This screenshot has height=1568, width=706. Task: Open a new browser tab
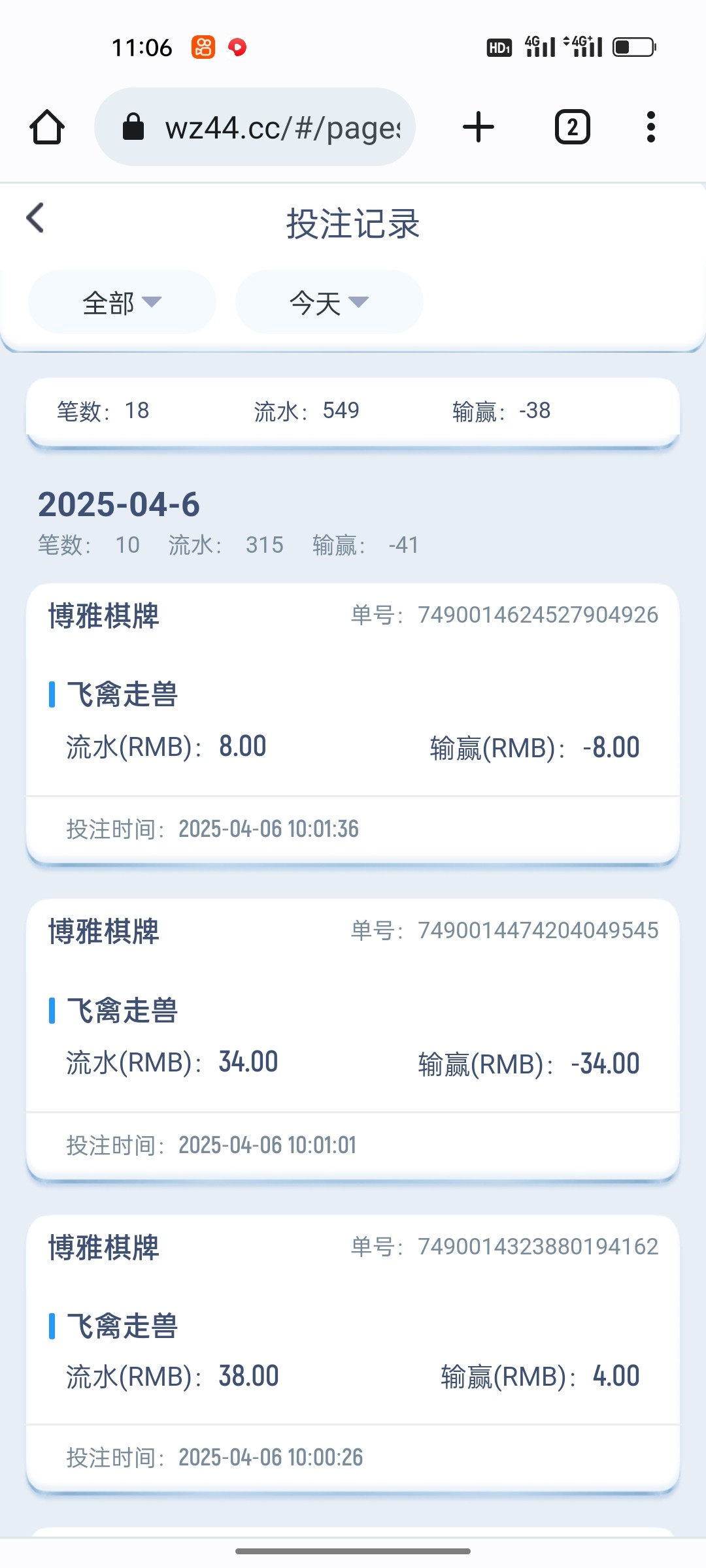pos(479,127)
